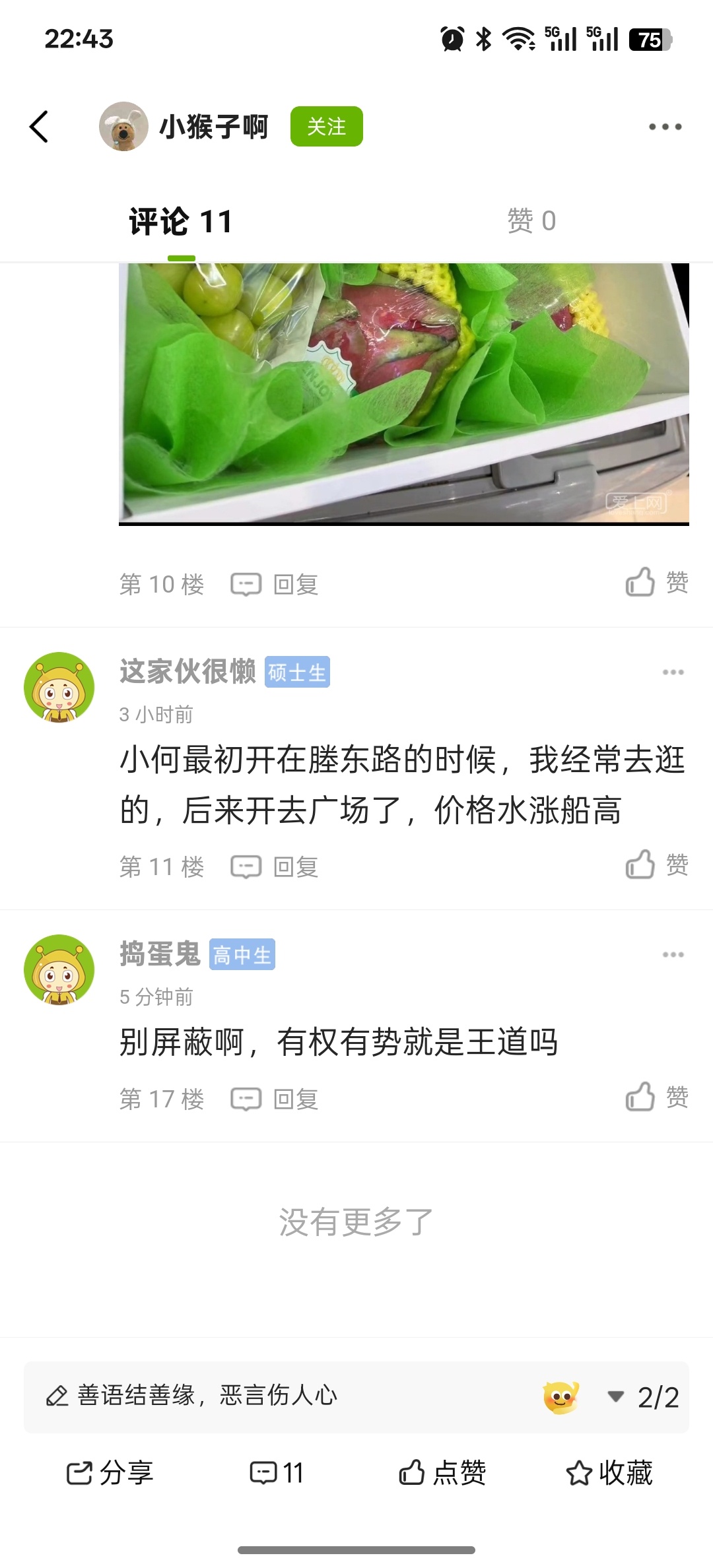Switch to the 赞 0 tab
713x1568 pixels.
tap(531, 221)
